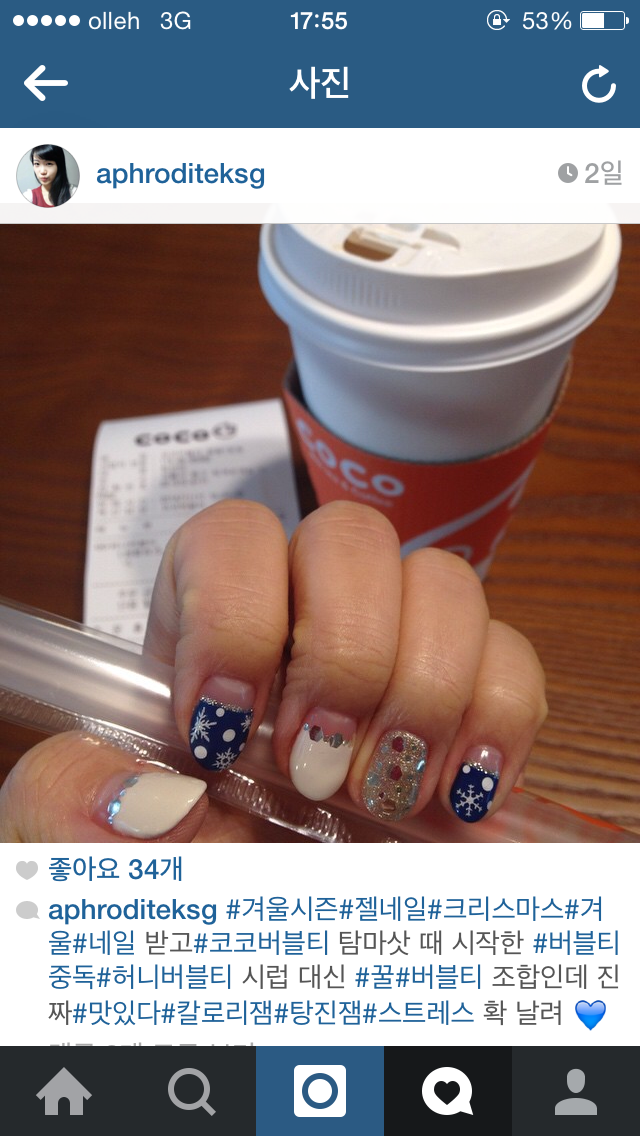
Task: Switch to the activity heart tab
Action: (x=447, y=1091)
